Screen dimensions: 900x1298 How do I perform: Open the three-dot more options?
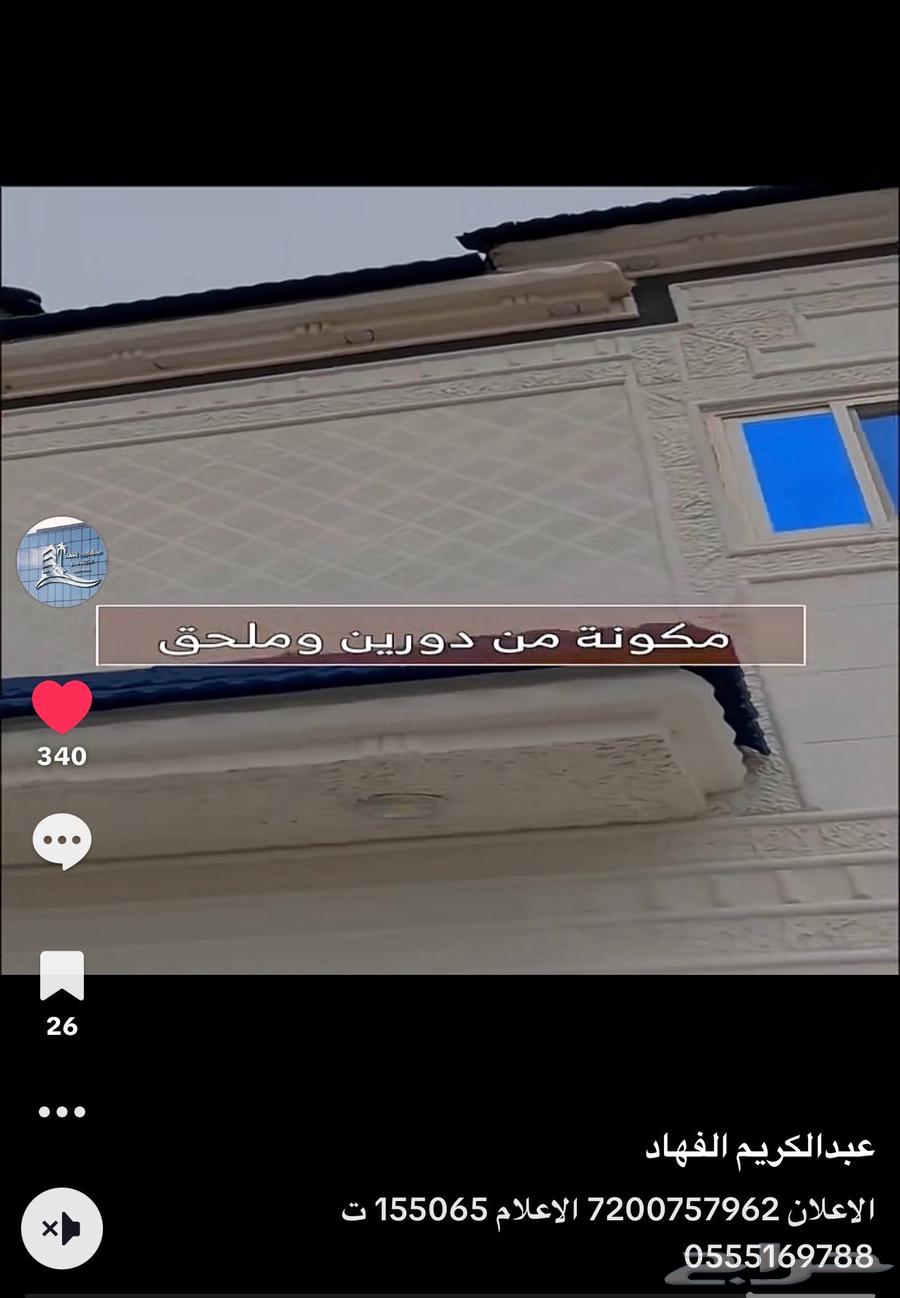pos(62,1111)
